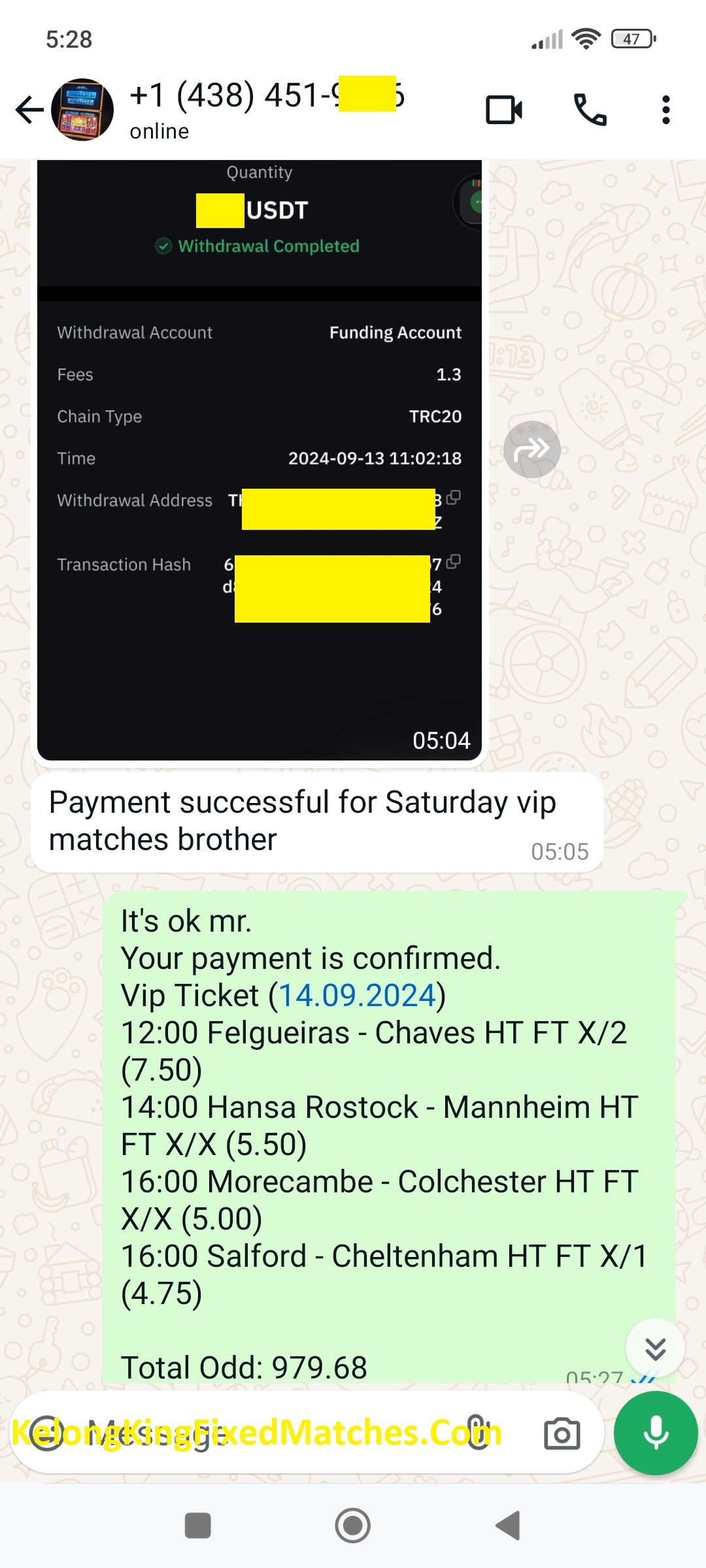Forward the withdrawal screenshot
The height and width of the screenshot is (1568, 706).
(531, 449)
